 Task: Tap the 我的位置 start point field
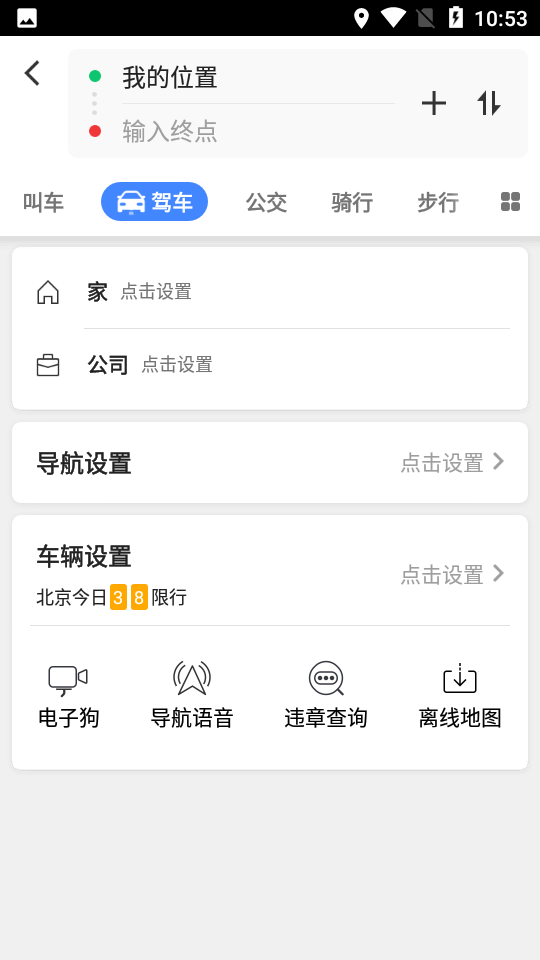click(x=258, y=78)
